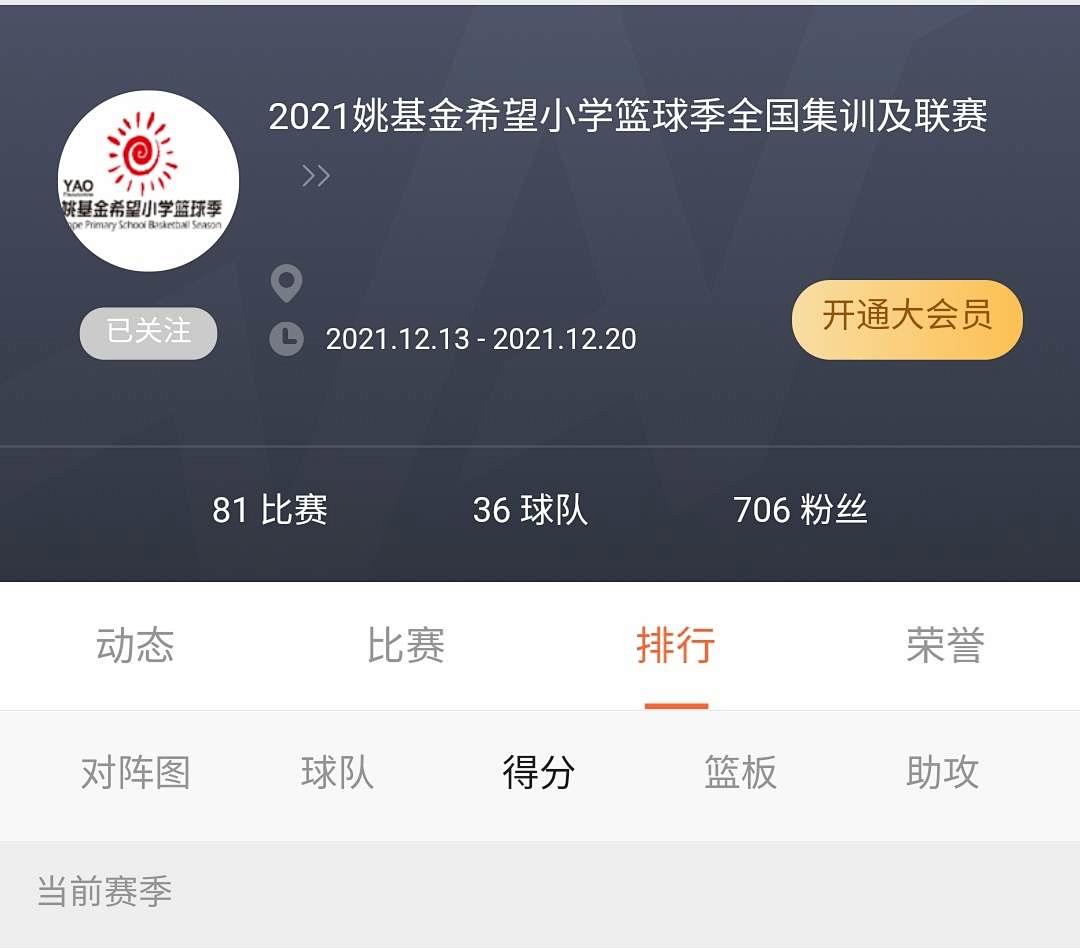This screenshot has width=1080, height=948.
Task: Switch to the 比赛 tab
Action: coord(405,645)
